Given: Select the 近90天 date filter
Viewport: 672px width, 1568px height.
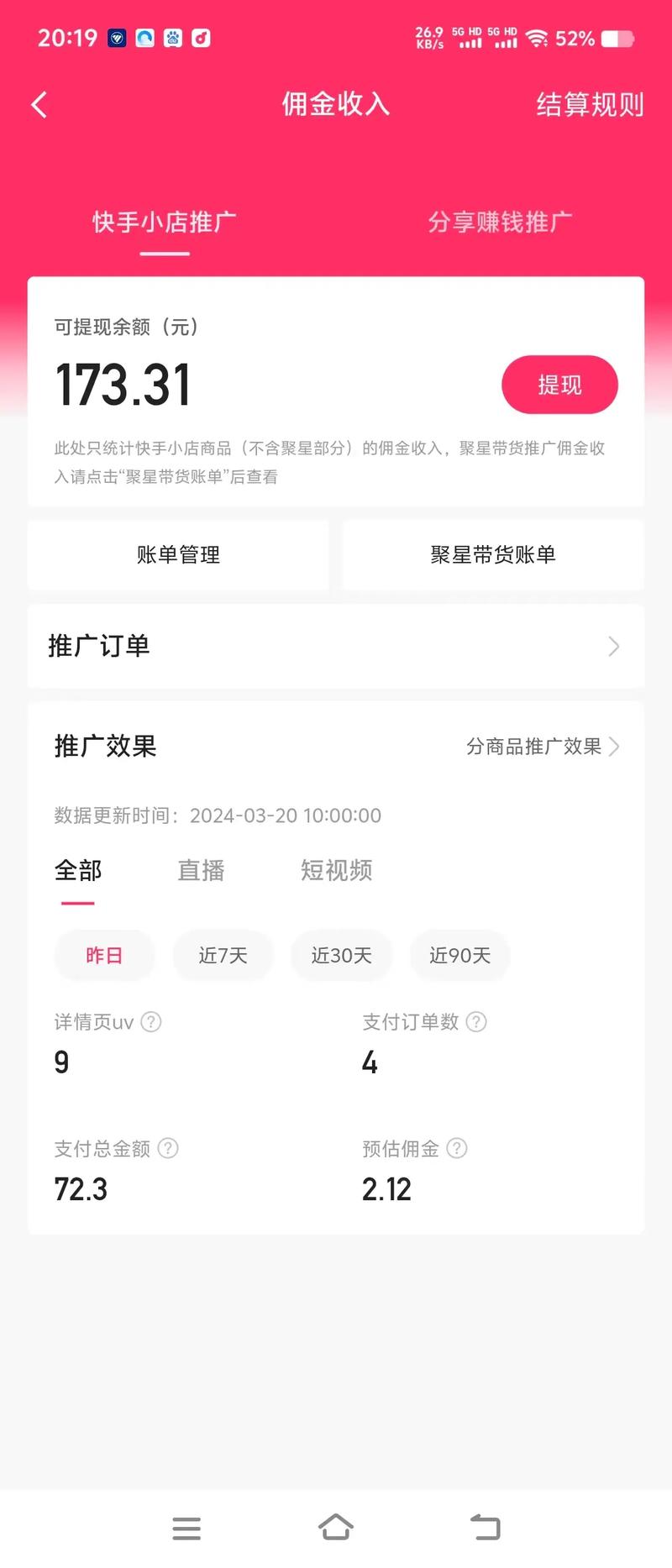Looking at the screenshot, I should tap(459, 955).
